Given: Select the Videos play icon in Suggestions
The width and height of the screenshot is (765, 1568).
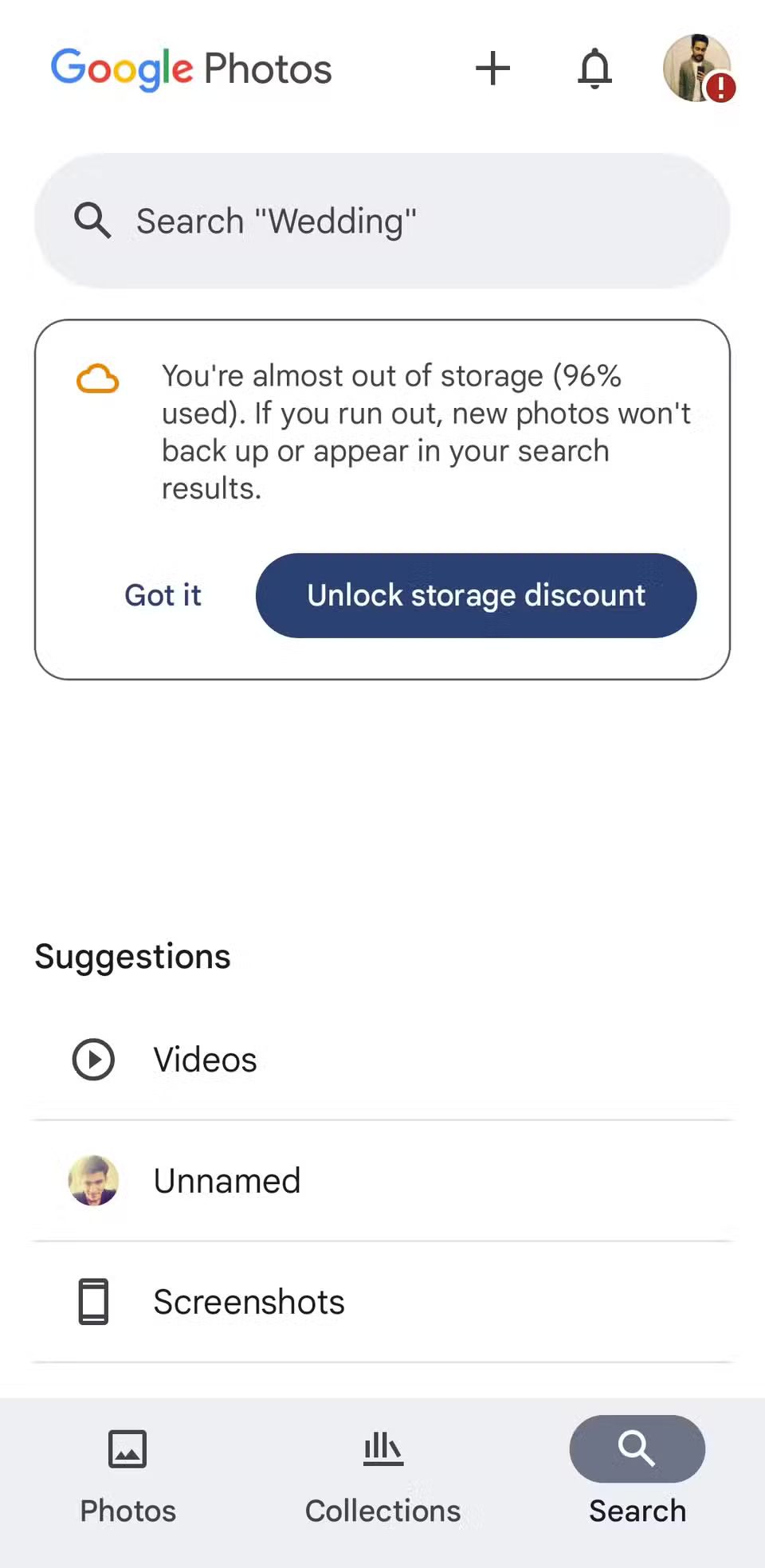Looking at the screenshot, I should (x=93, y=1060).
